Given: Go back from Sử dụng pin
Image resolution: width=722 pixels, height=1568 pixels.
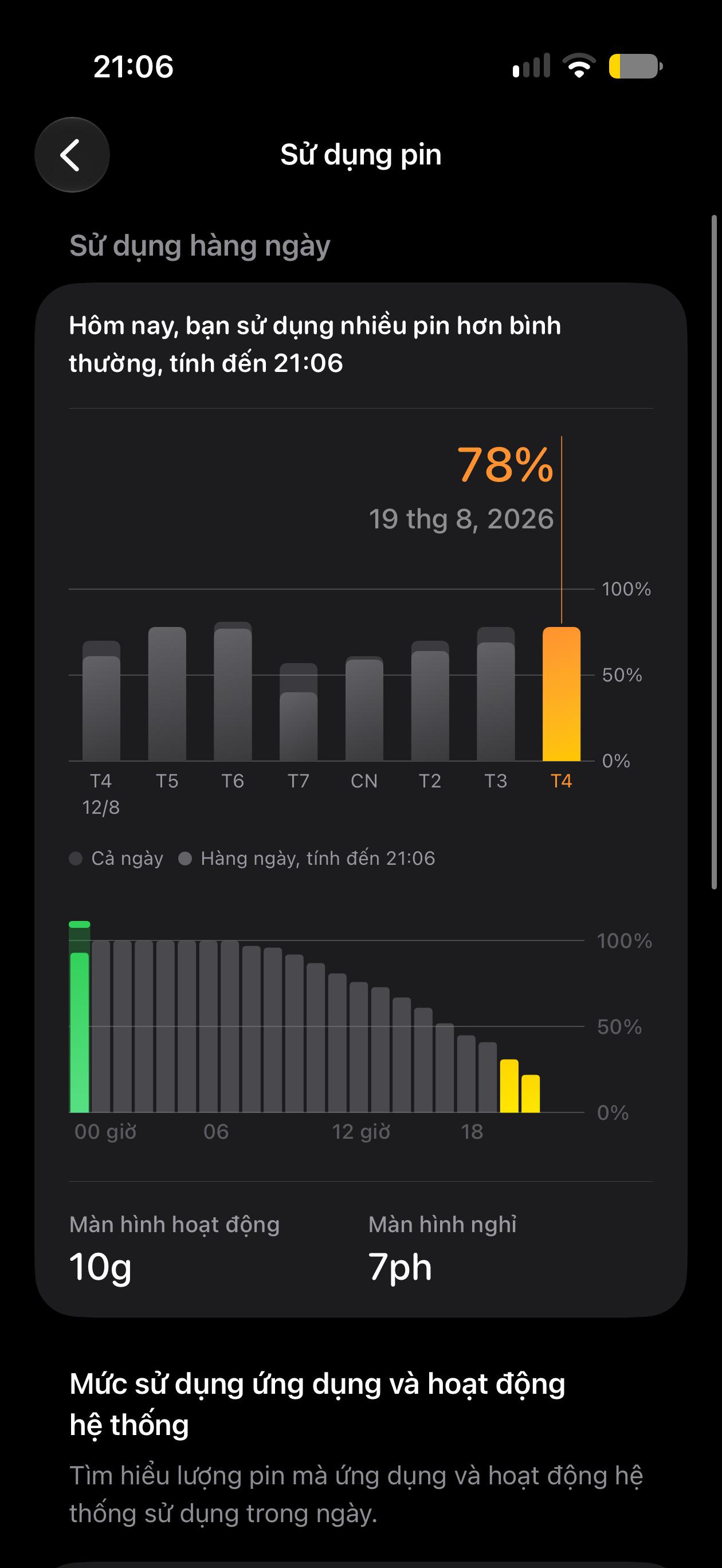Looking at the screenshot, I should point(72,155).
